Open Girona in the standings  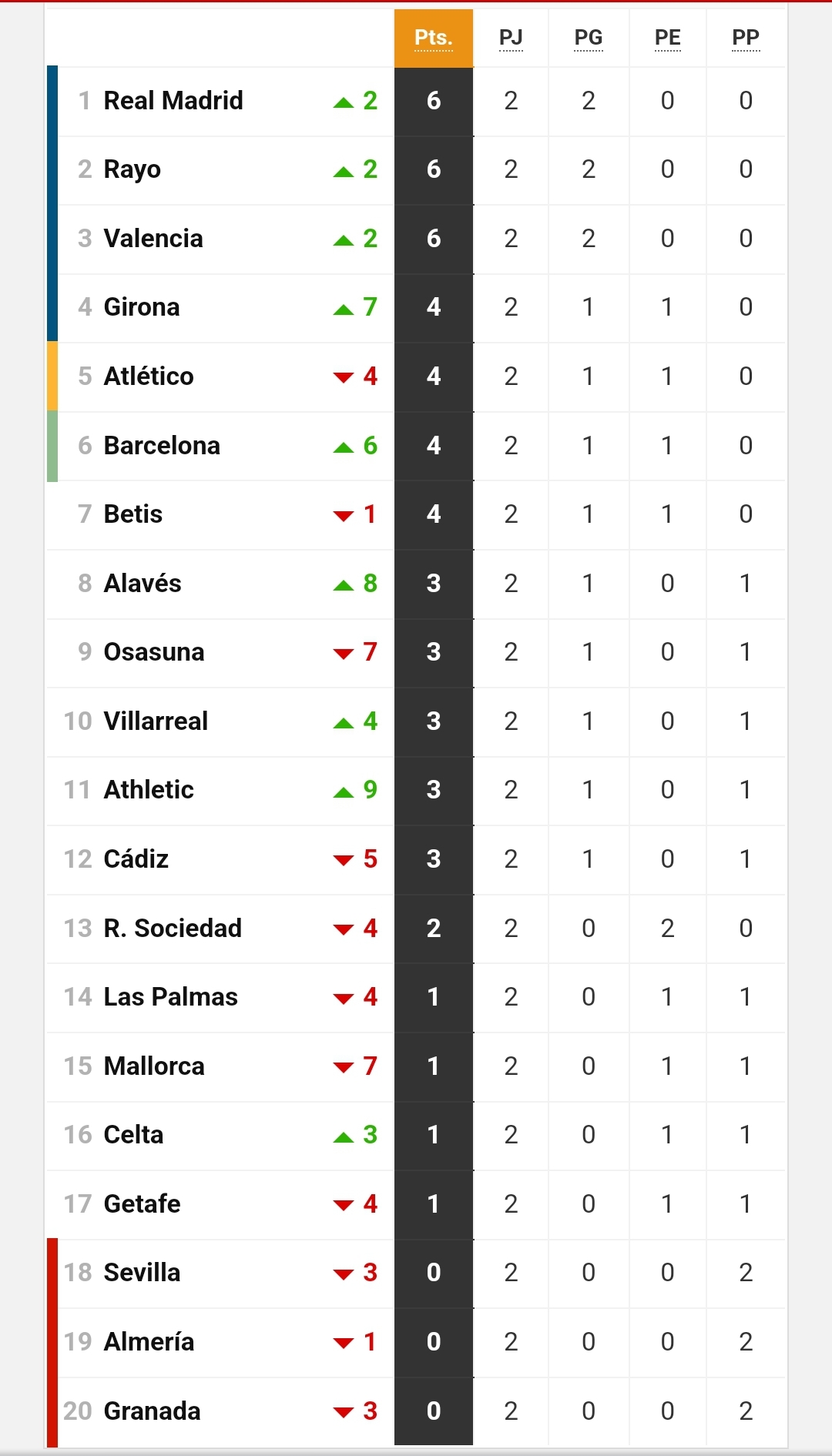click(x=142, y=307)
